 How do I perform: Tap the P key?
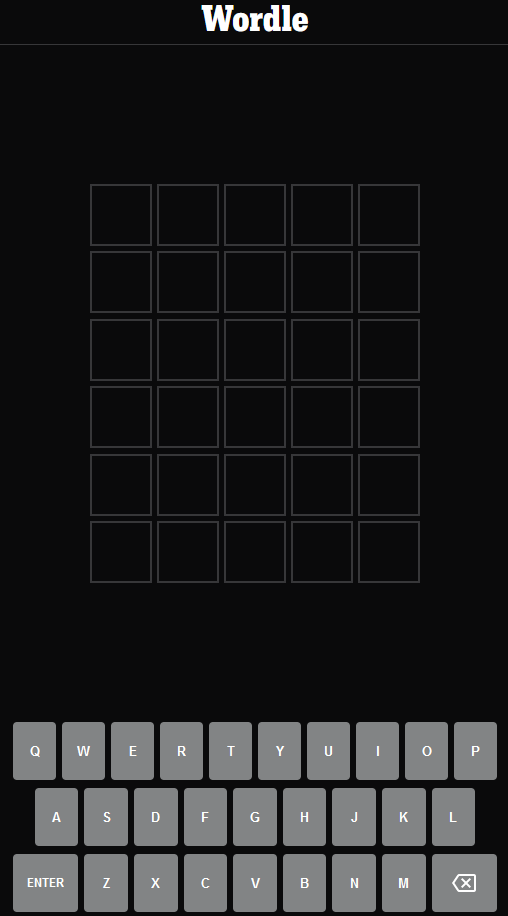(475, 751)
